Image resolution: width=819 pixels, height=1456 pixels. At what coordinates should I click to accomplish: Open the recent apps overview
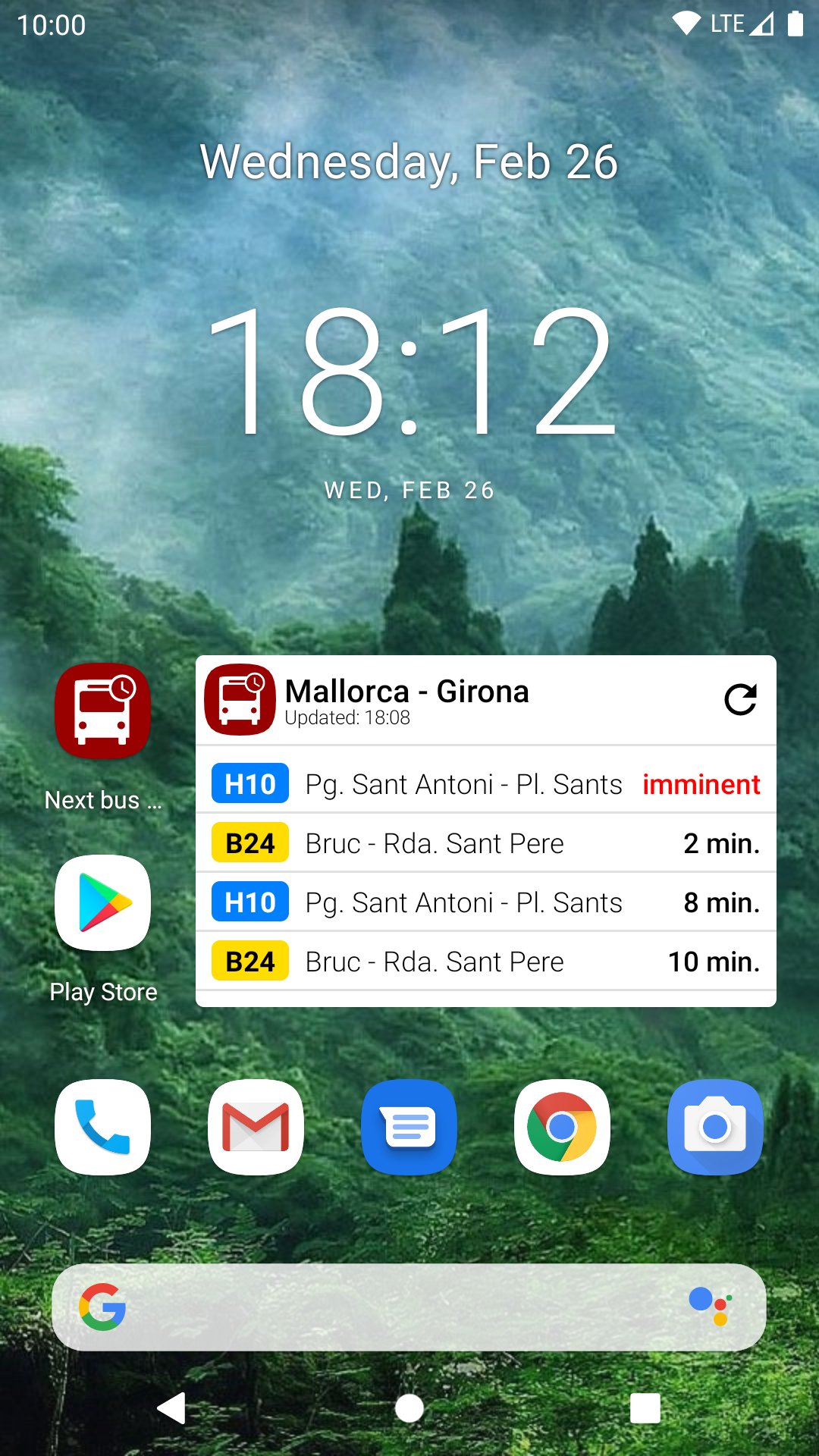pos(645,1408)
